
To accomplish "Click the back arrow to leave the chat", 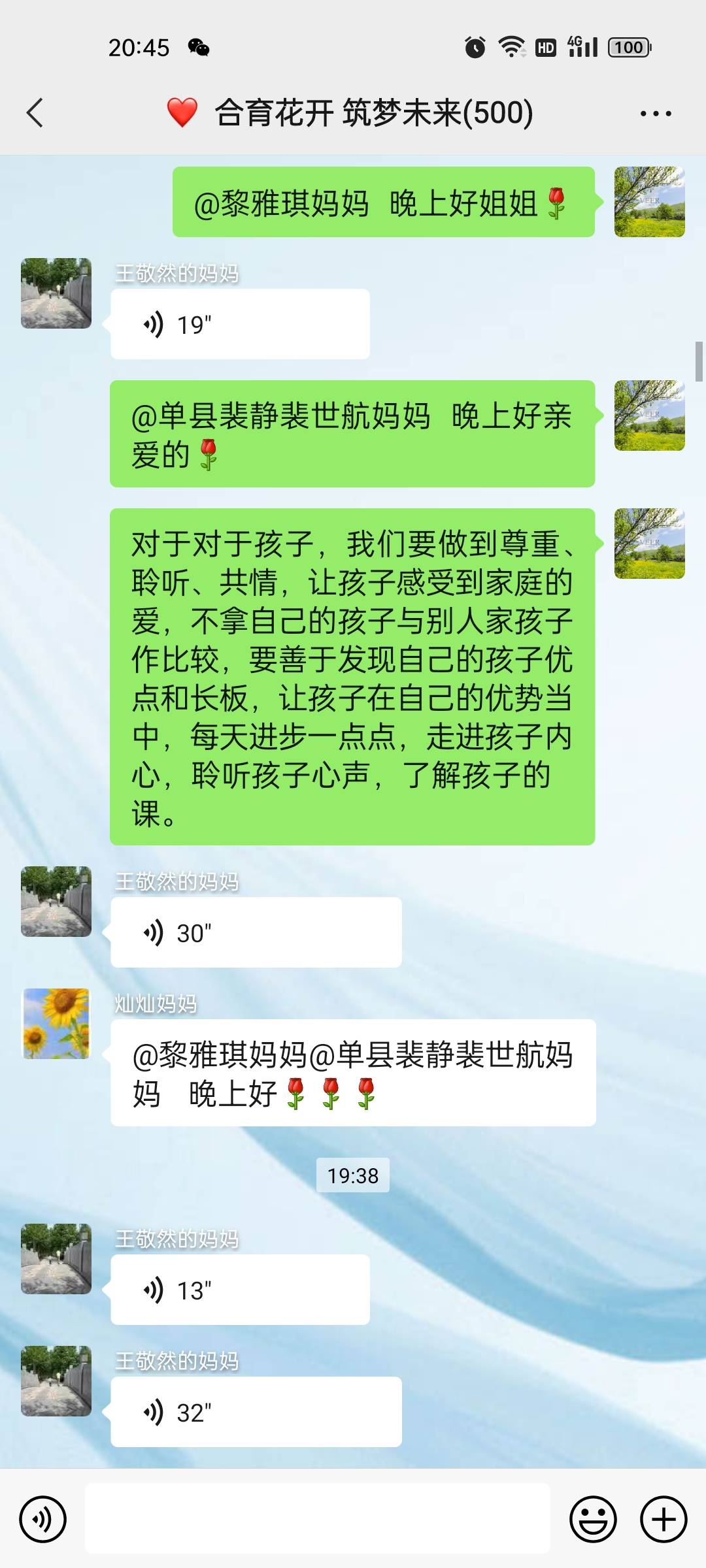I will pos(35,112).
